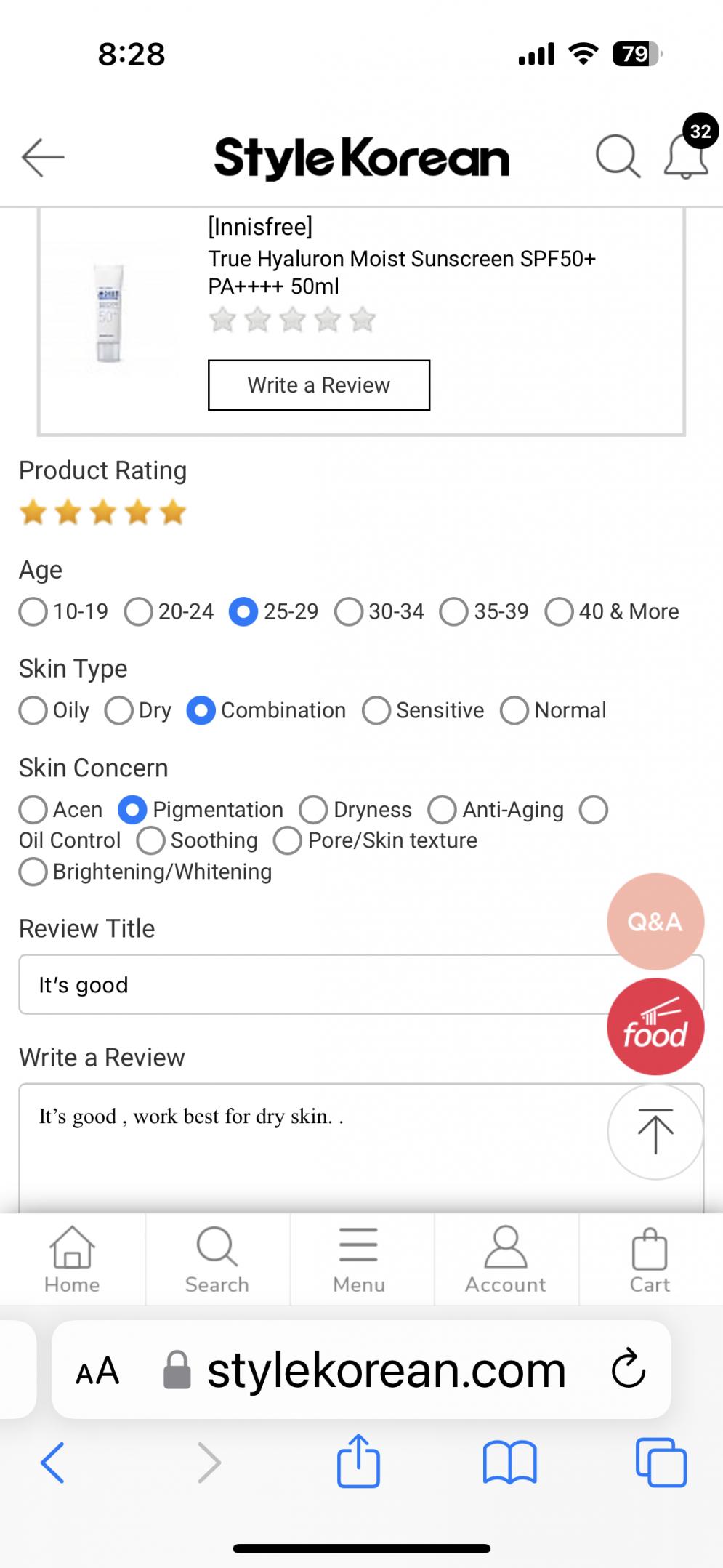Open the search magnifier icon
Screen dimensions: 723x1568
618,156
